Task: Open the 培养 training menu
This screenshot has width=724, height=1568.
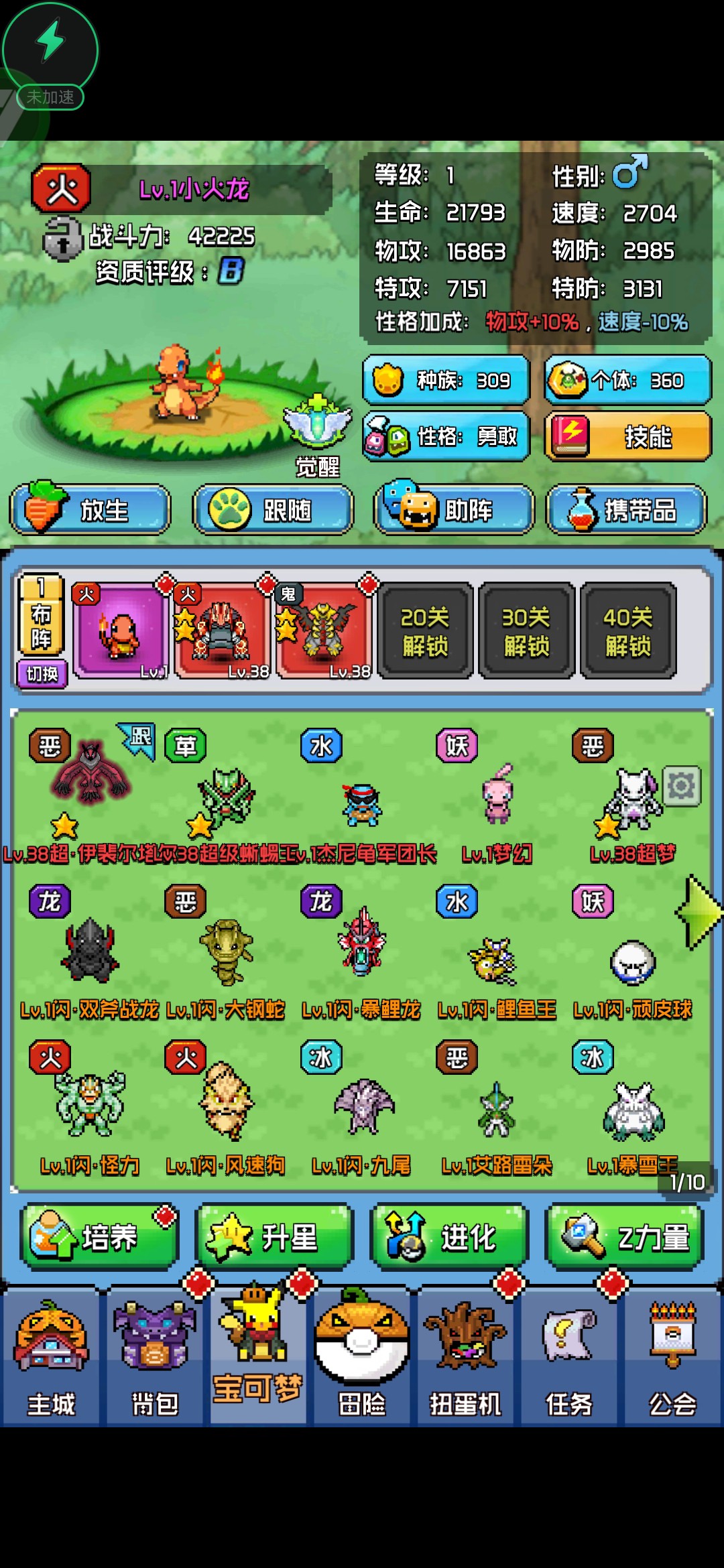Action: click(101, 1236)
